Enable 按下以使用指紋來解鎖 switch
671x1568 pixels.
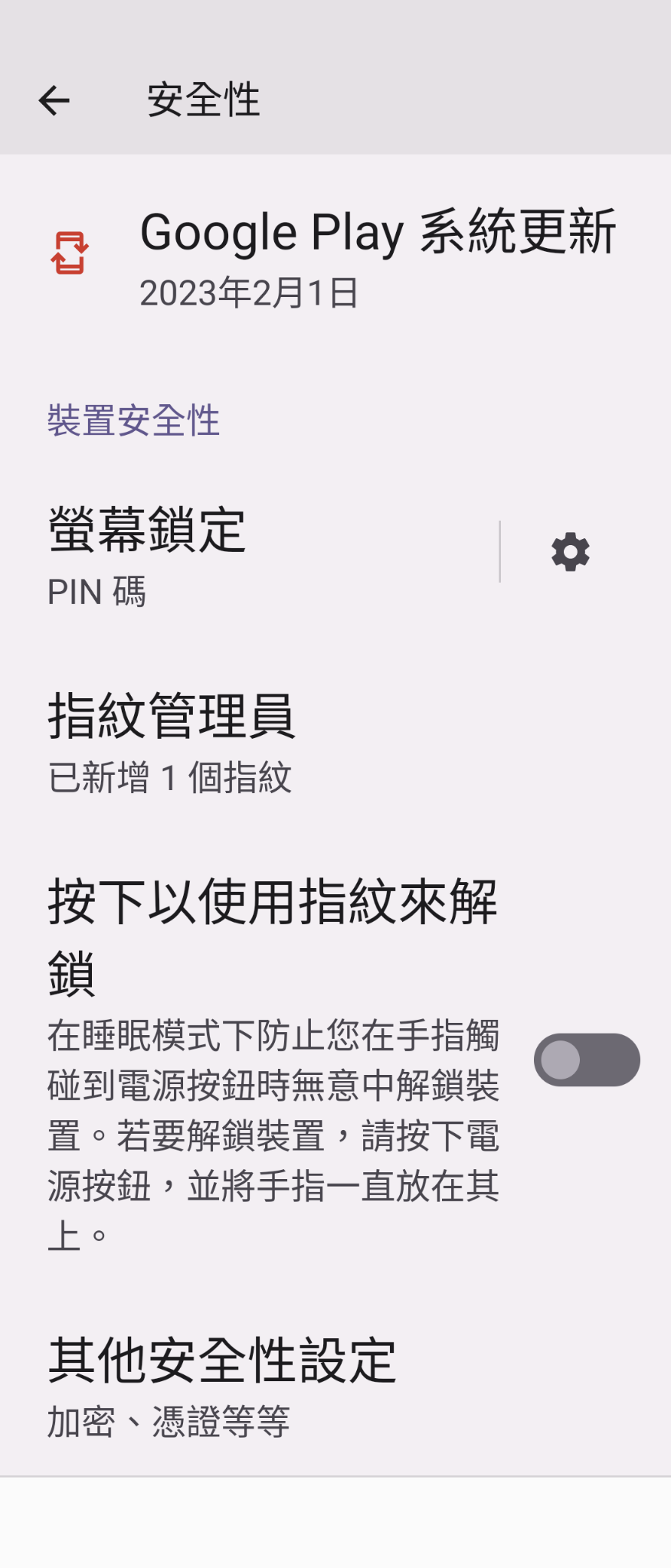[x=586, y=1060]
